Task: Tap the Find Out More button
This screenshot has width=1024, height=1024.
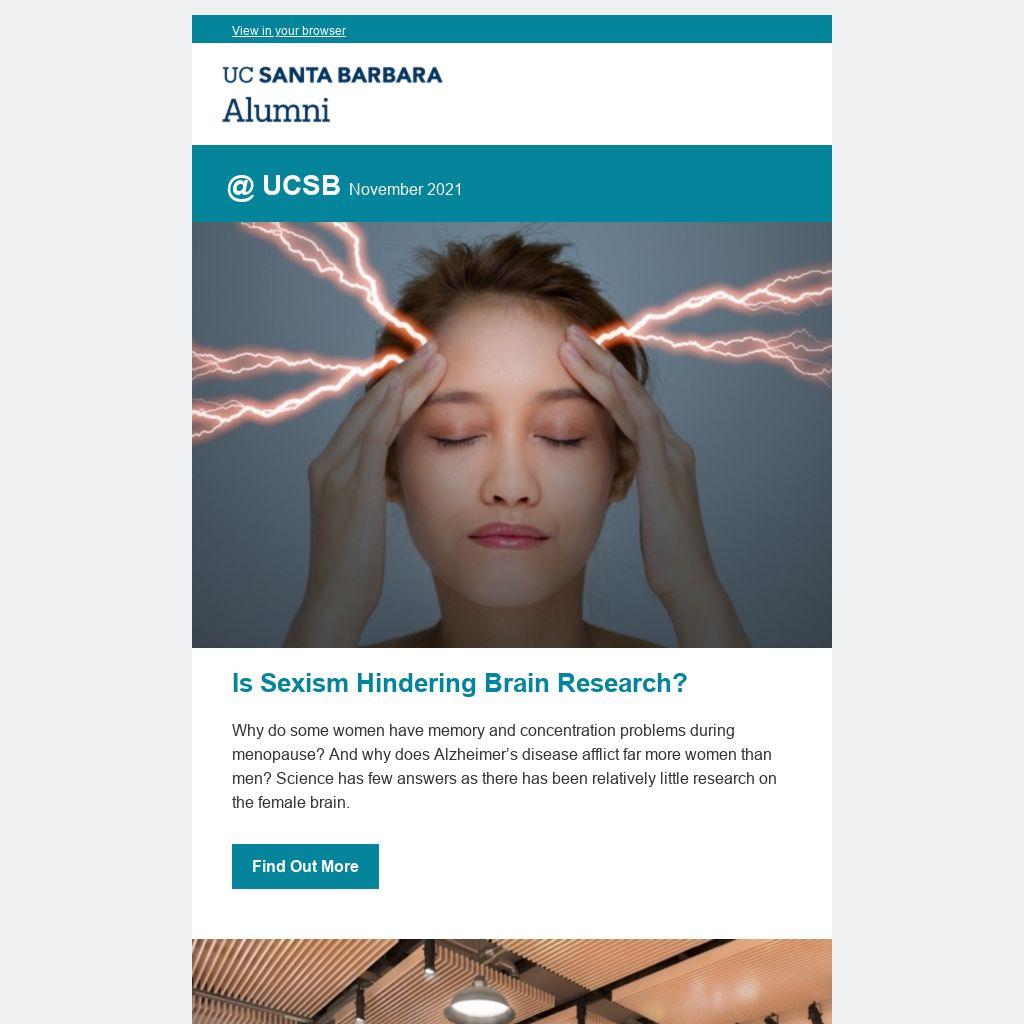Action: click(305, 866)
